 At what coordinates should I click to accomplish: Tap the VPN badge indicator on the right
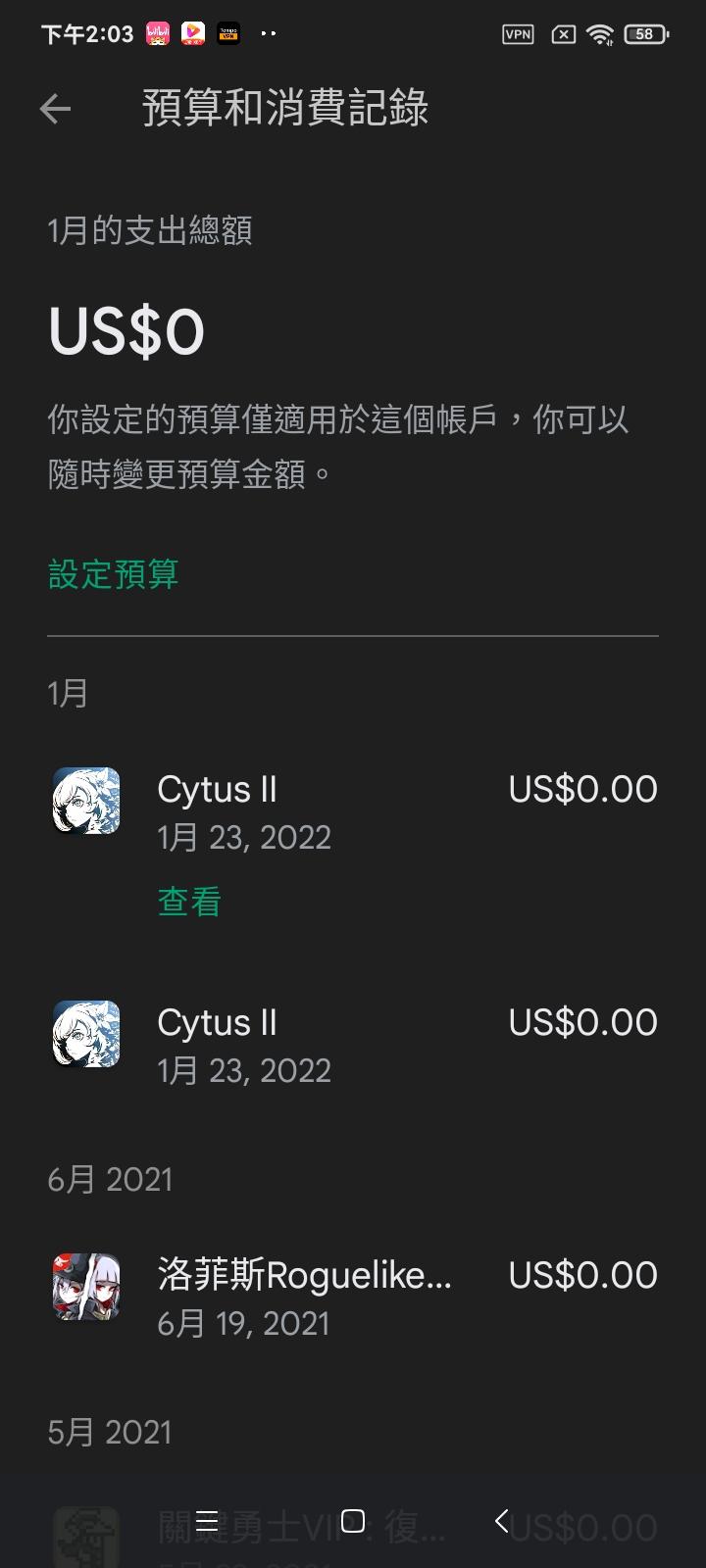518,34
